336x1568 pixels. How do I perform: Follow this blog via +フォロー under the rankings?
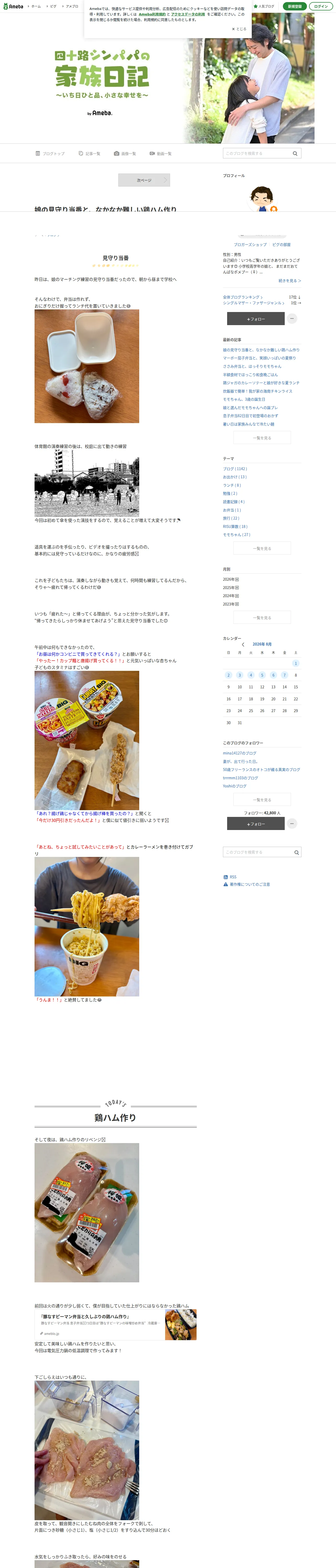point(255,318)
